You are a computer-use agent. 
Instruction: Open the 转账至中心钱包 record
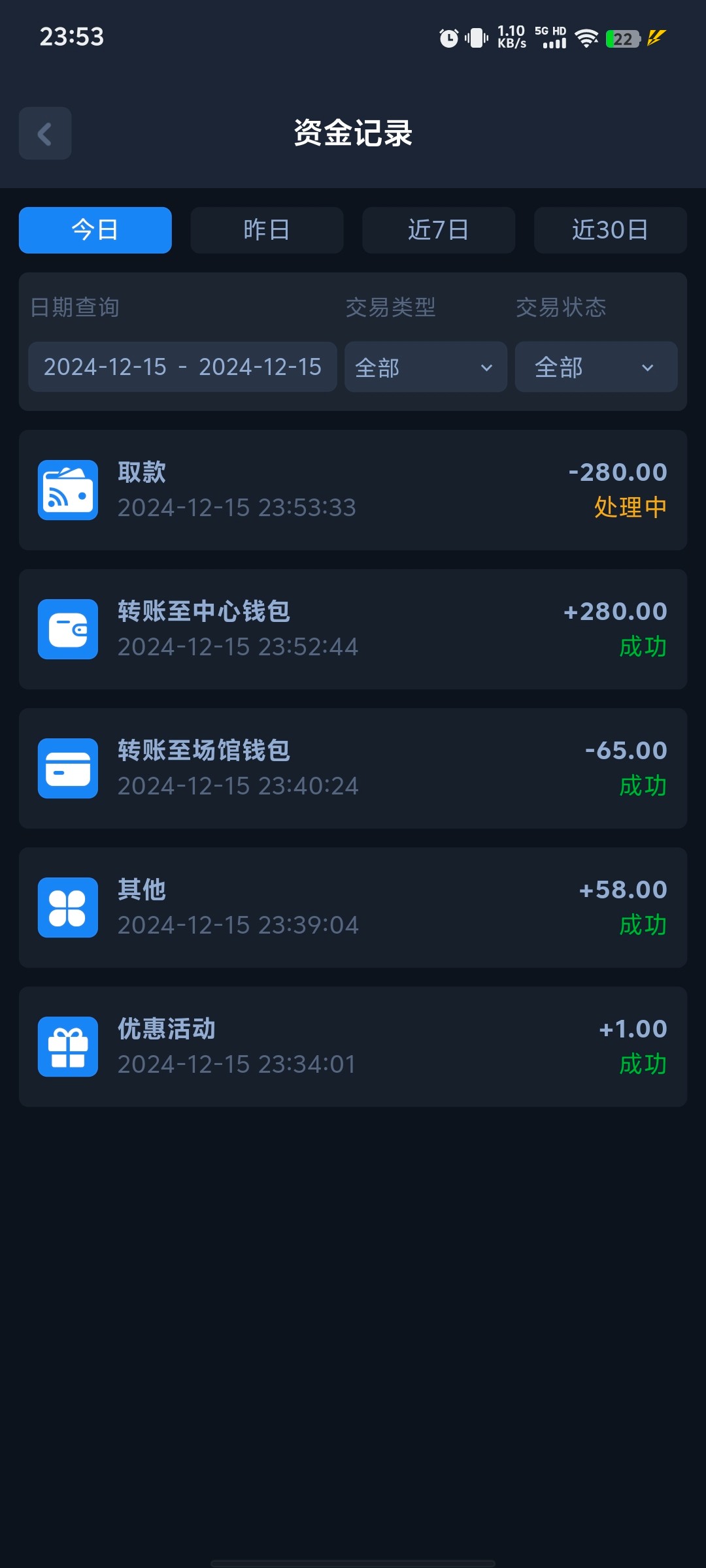tap(353, 629)
